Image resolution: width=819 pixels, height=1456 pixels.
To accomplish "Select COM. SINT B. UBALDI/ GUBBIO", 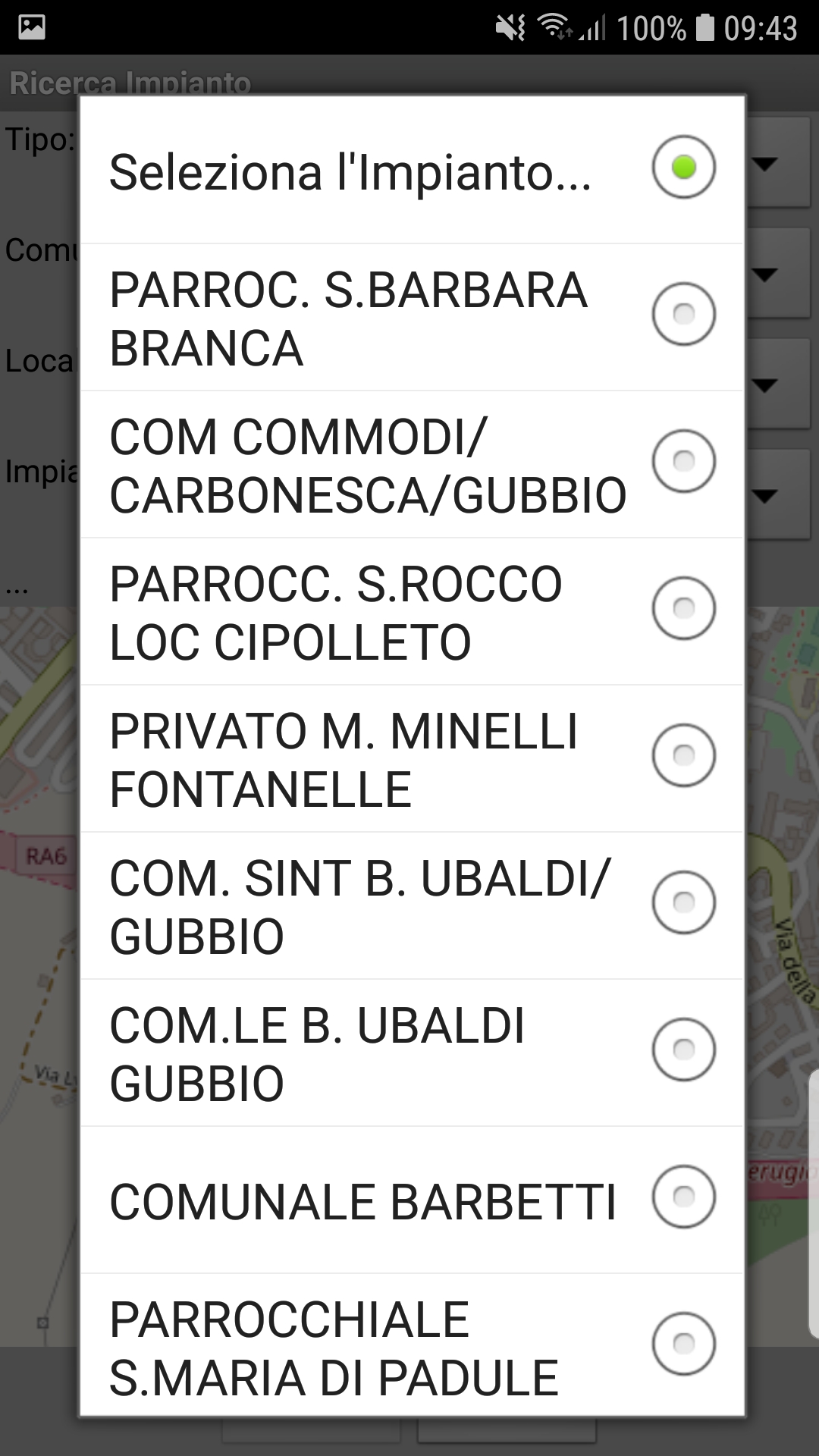I will click(x=412, y=906).
